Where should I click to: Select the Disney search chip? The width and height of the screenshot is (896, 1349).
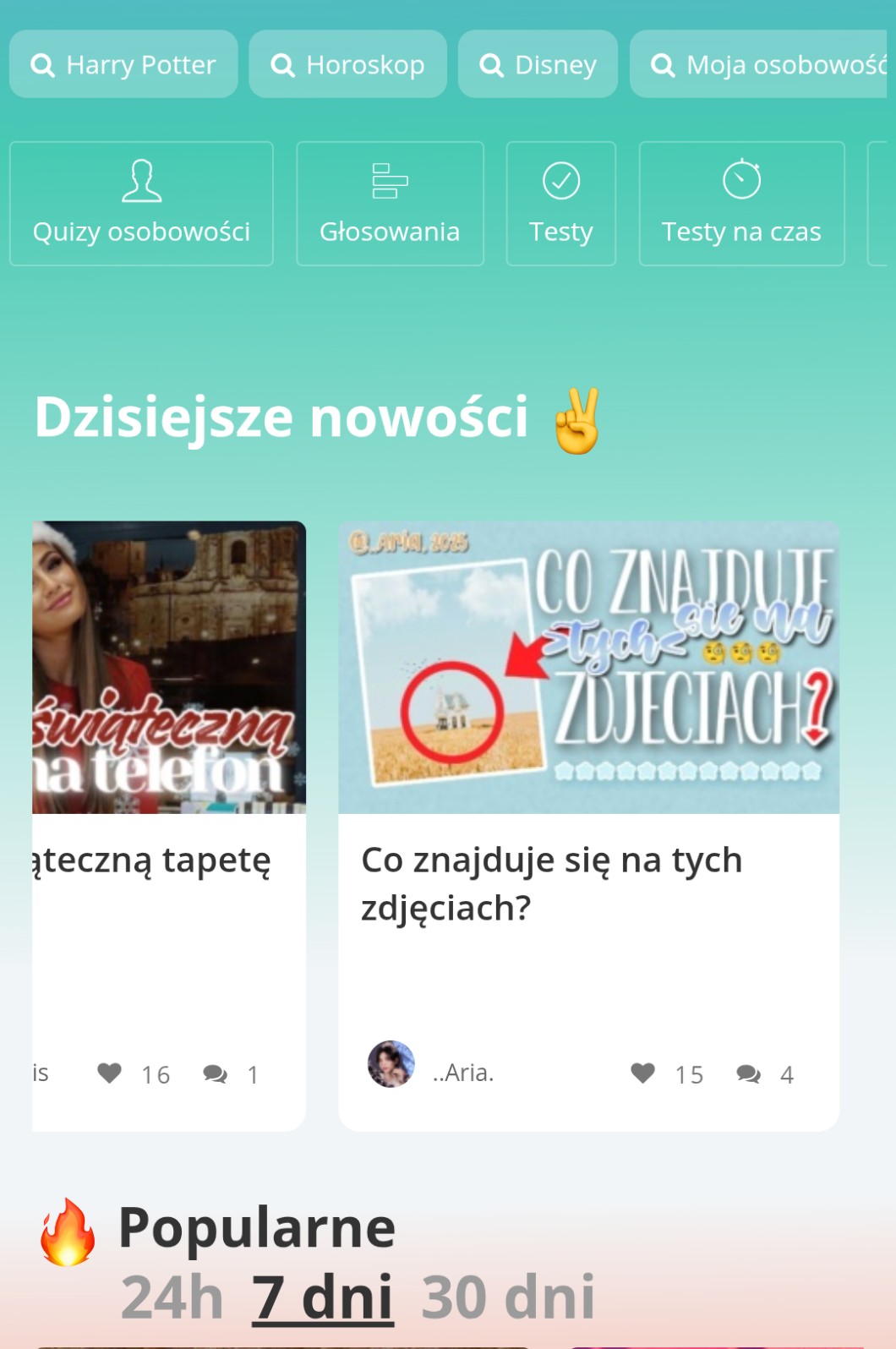538,64
